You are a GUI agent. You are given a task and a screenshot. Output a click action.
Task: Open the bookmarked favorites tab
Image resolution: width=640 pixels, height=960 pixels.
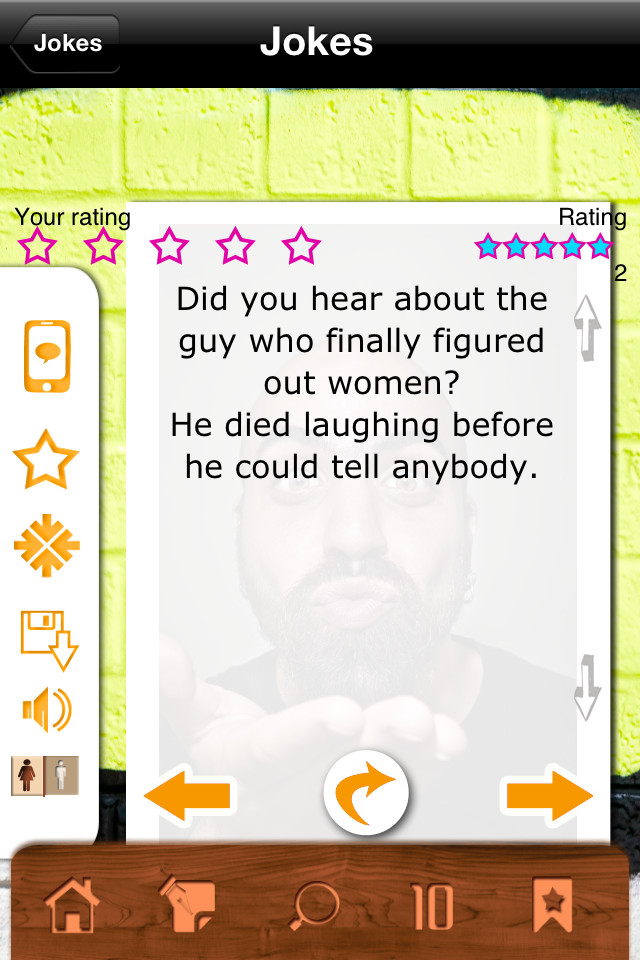[x=553, y=906]
